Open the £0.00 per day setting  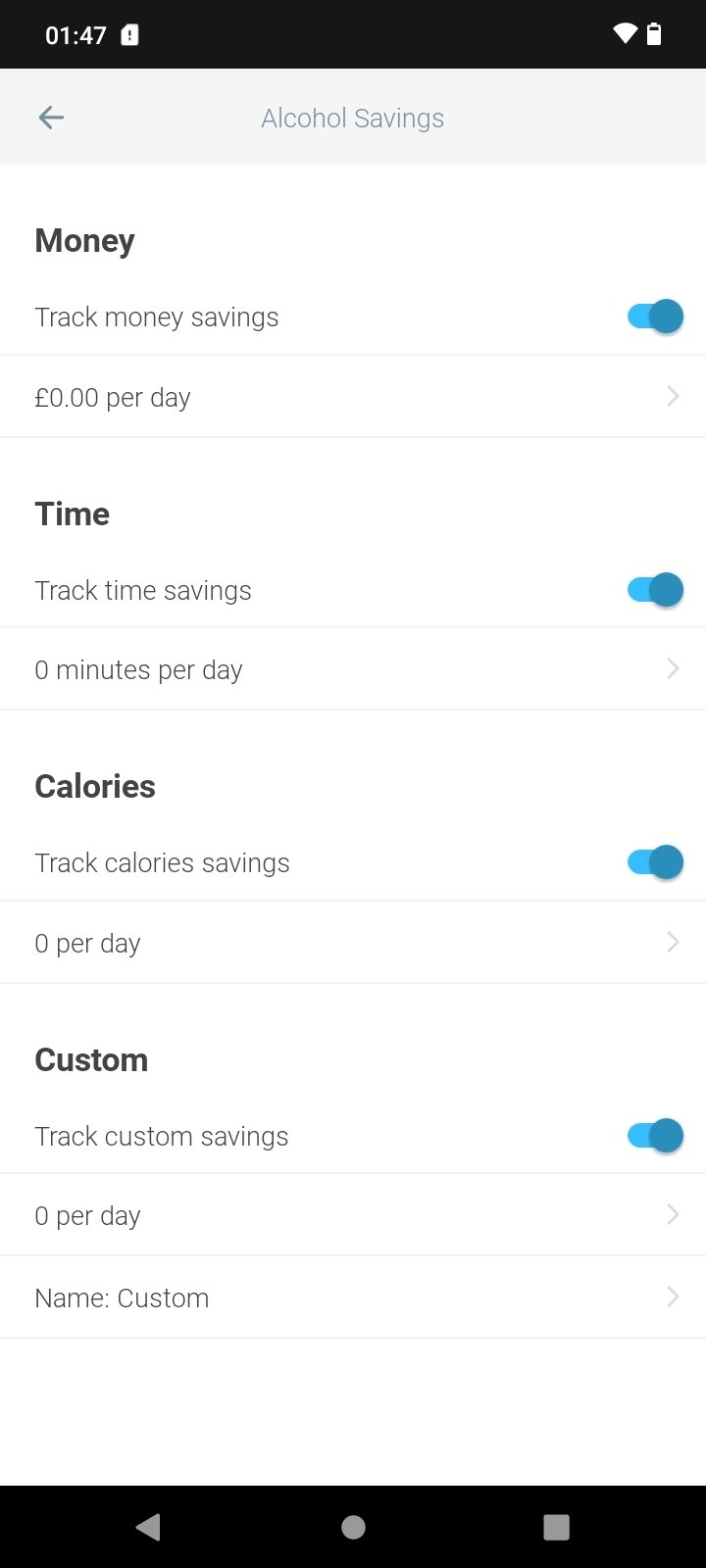click(x=353, y=397)
